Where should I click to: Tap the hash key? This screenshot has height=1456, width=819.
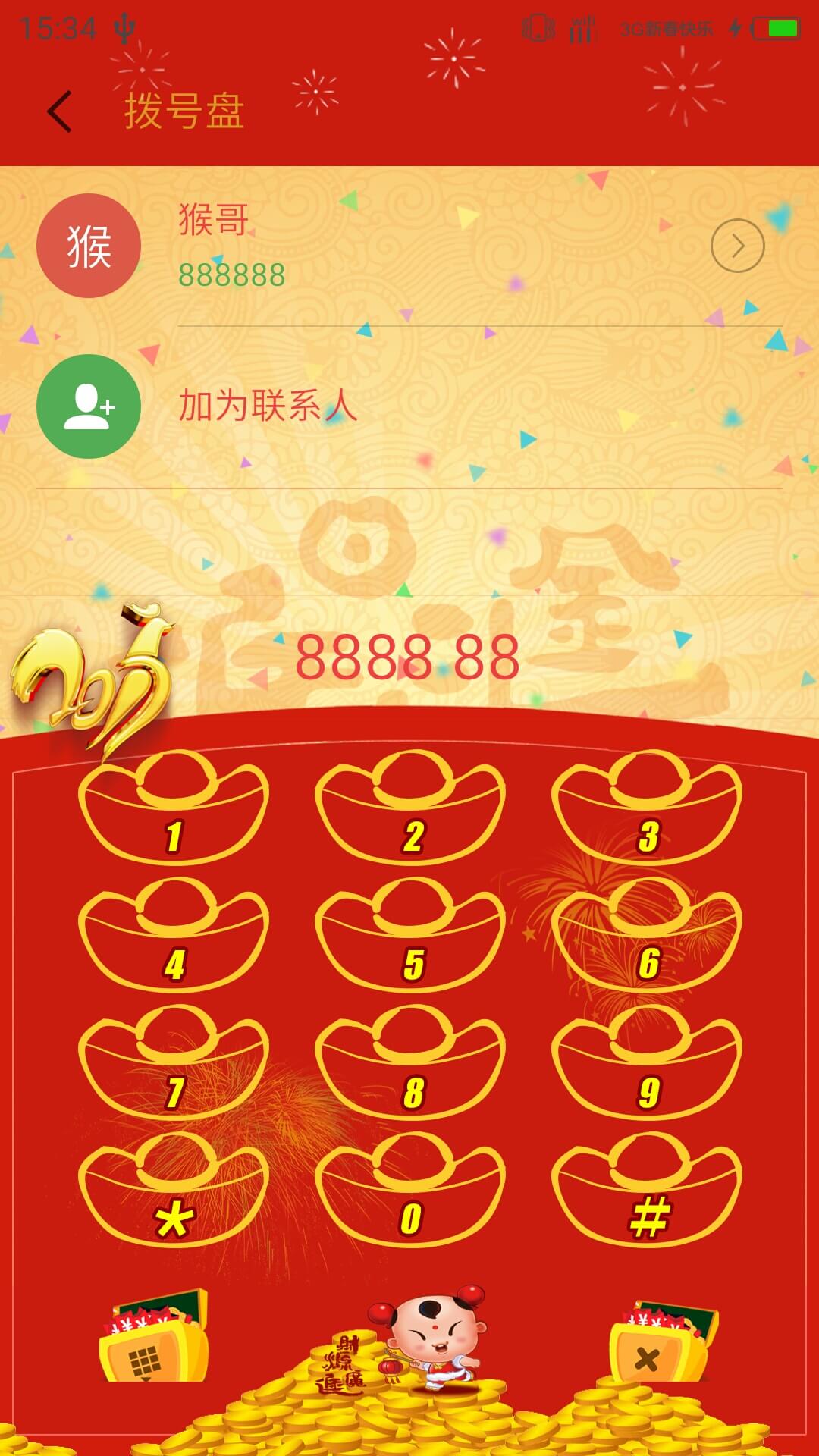pos(647,1190)
